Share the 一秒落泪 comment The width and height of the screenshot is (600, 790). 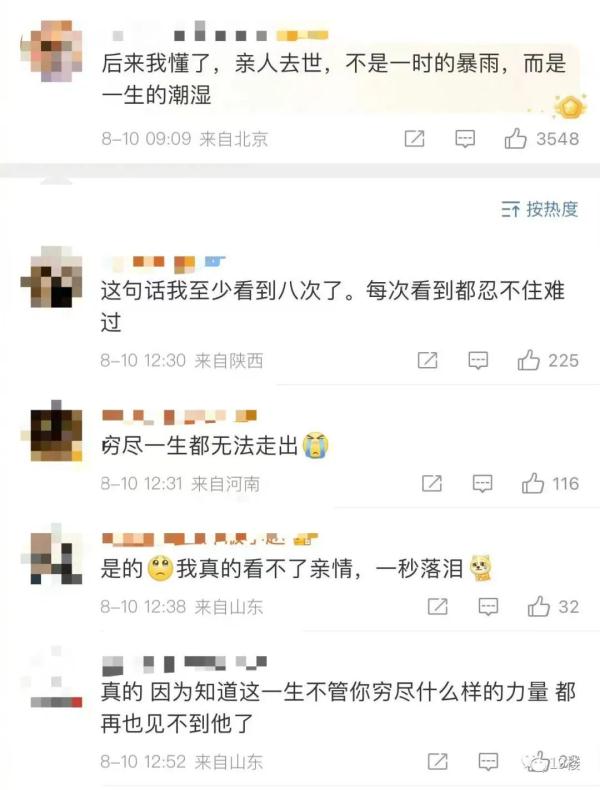click(437, 606)
